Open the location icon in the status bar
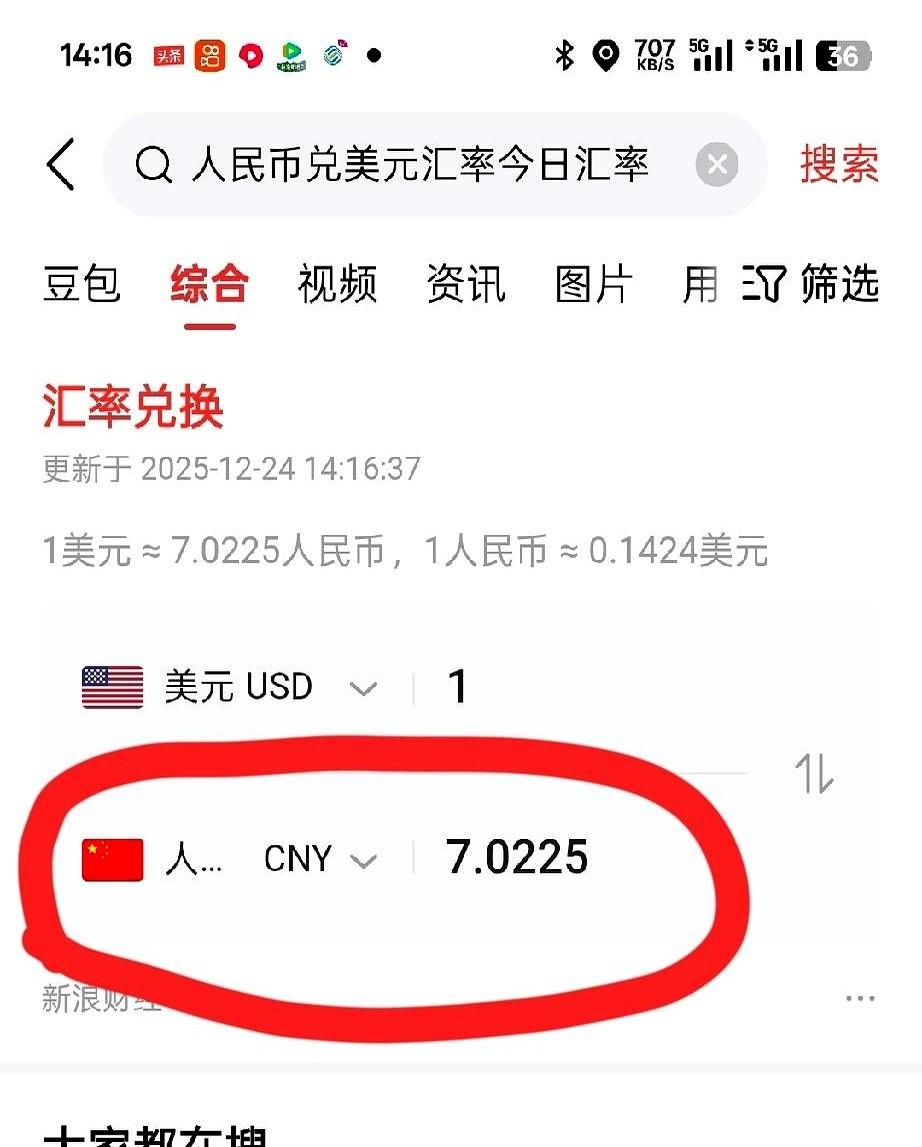This screenshot has height=1147, width=922. tap(607, 57)
